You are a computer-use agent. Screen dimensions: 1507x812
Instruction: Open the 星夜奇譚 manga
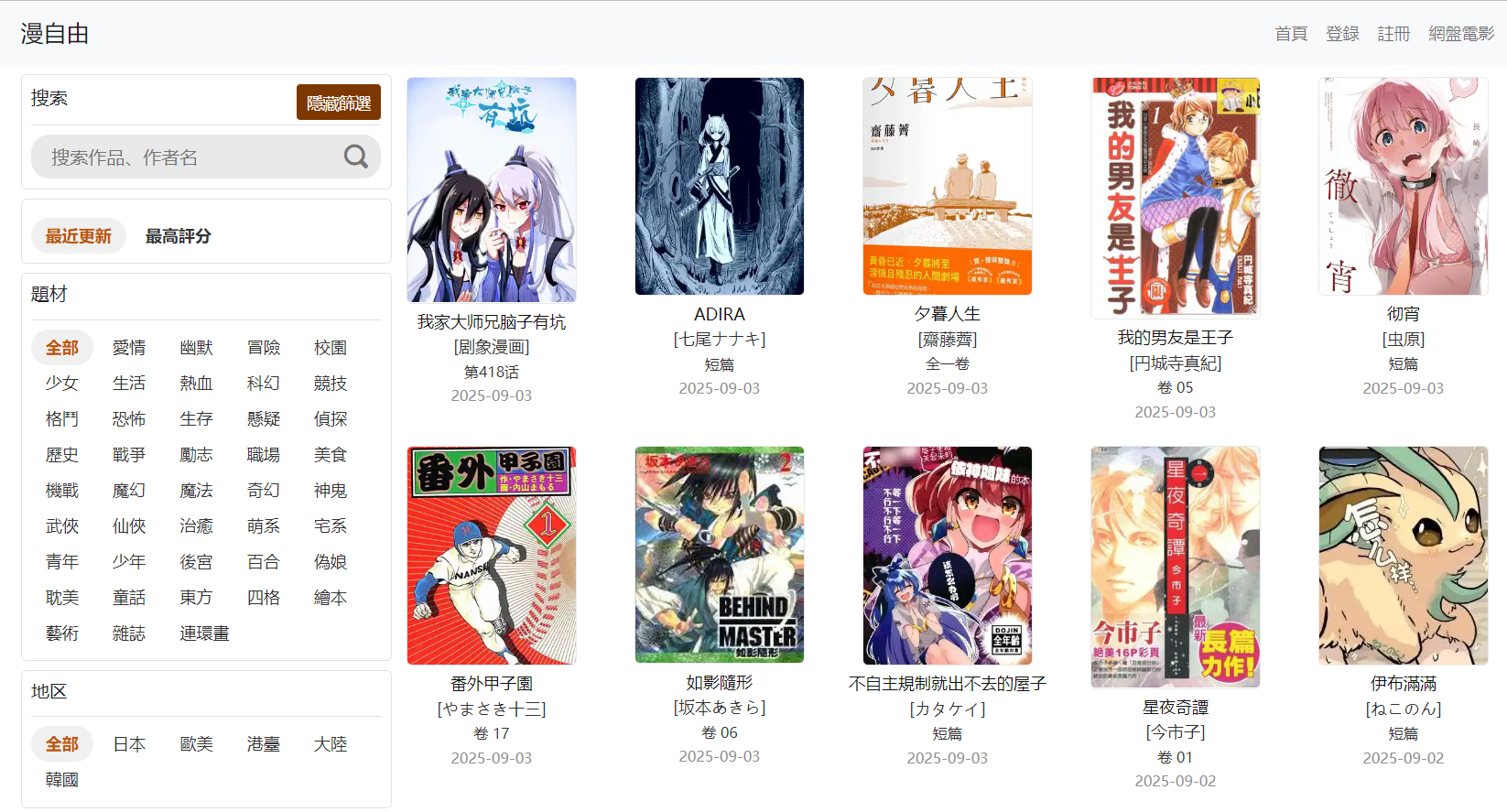[1175, 567]
